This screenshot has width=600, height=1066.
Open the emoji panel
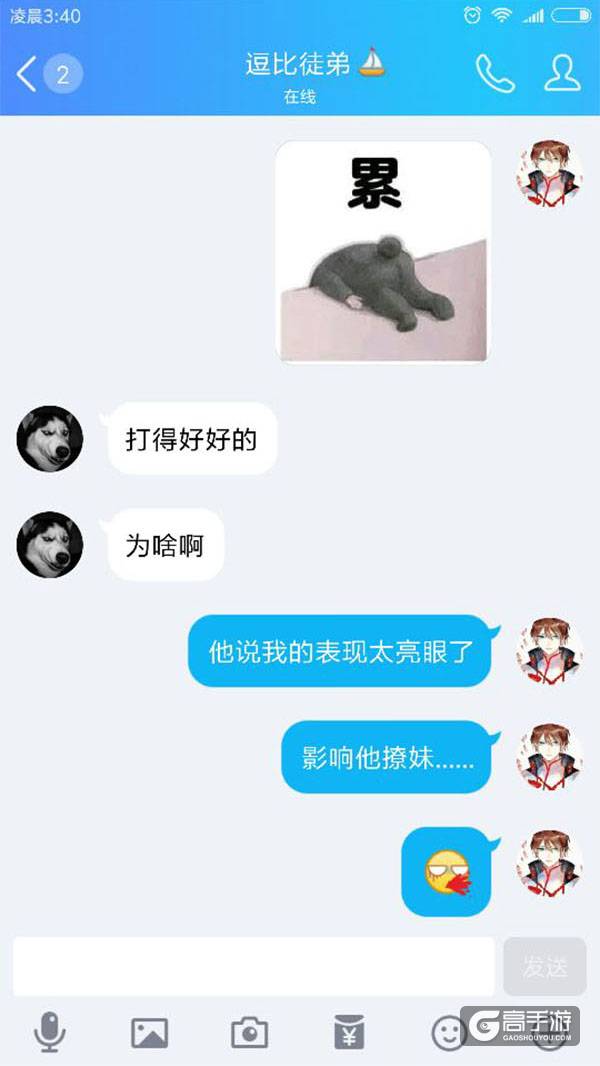pos(449,1032)
